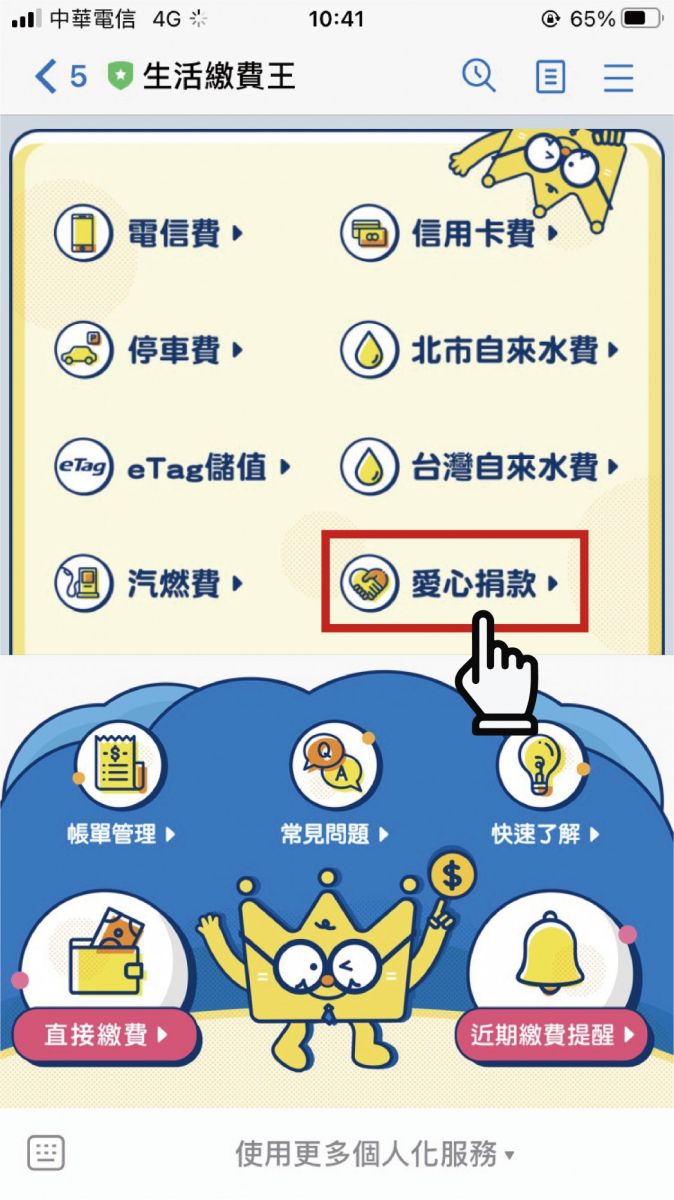This screenshot has height=1200, width=674.
Task: Open 電信費 payment
Action: (x=150, y=234)
